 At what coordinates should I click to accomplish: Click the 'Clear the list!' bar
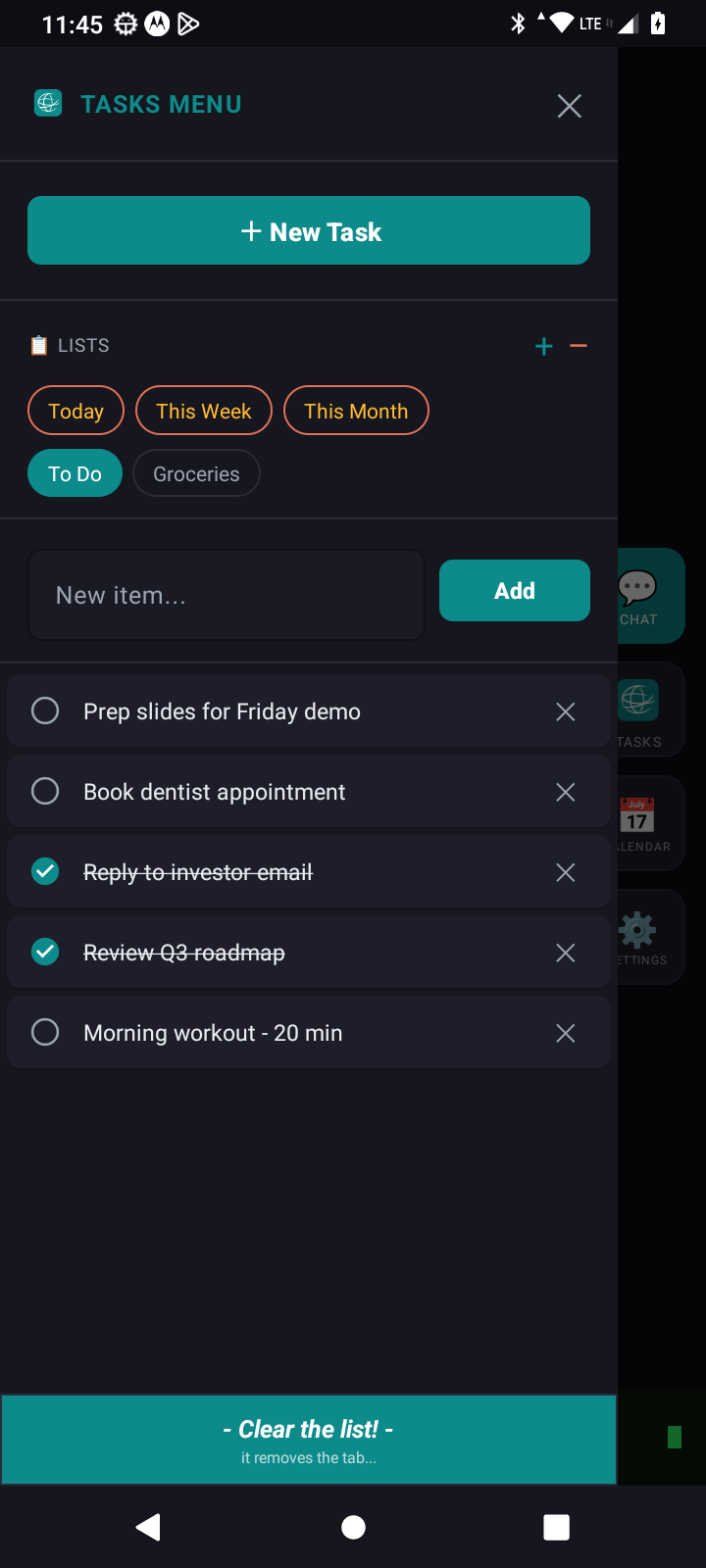tap(308, 1439)
